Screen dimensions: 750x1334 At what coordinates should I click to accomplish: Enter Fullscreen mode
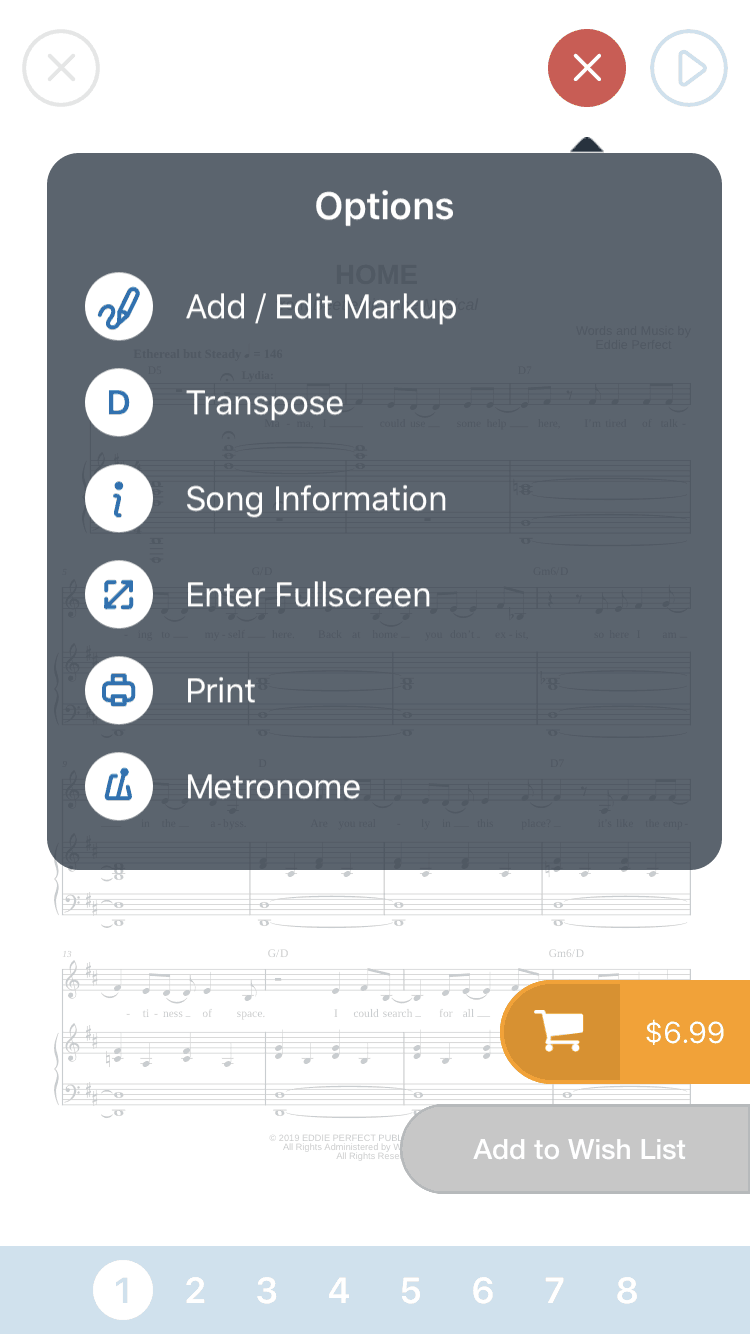(258, 594)
